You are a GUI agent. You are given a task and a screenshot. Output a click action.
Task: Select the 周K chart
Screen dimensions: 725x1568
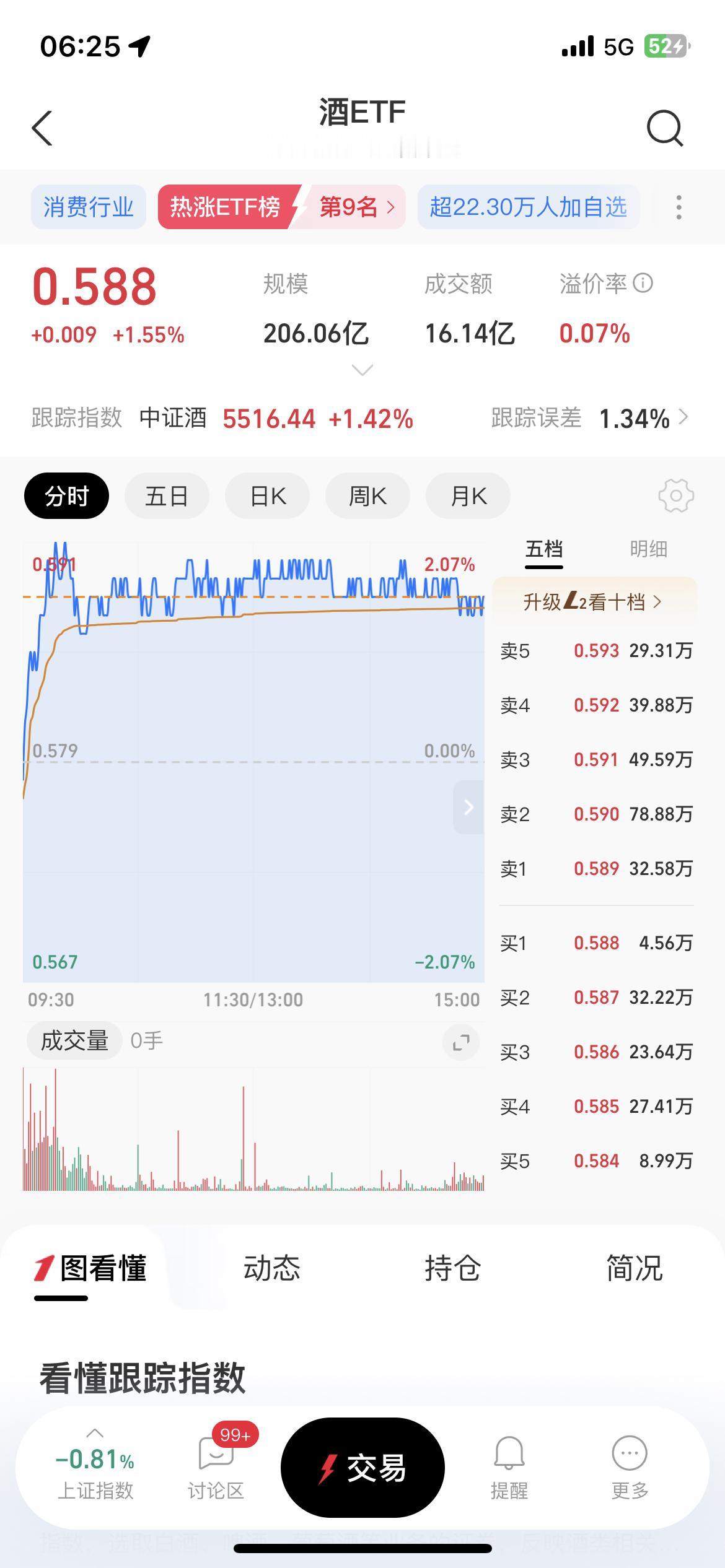tap(367, 496)
